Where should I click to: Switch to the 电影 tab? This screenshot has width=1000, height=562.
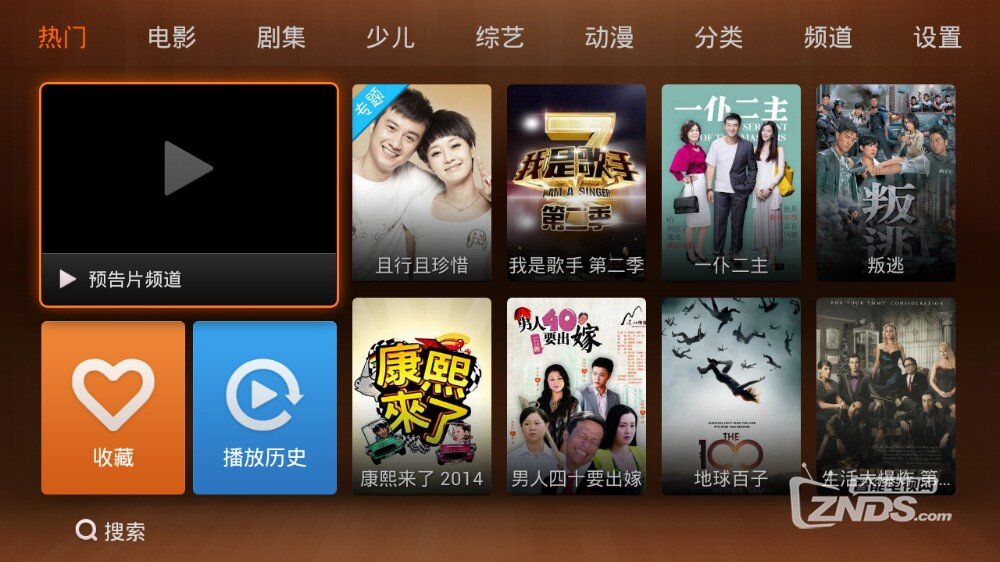(x=172, y=38)
